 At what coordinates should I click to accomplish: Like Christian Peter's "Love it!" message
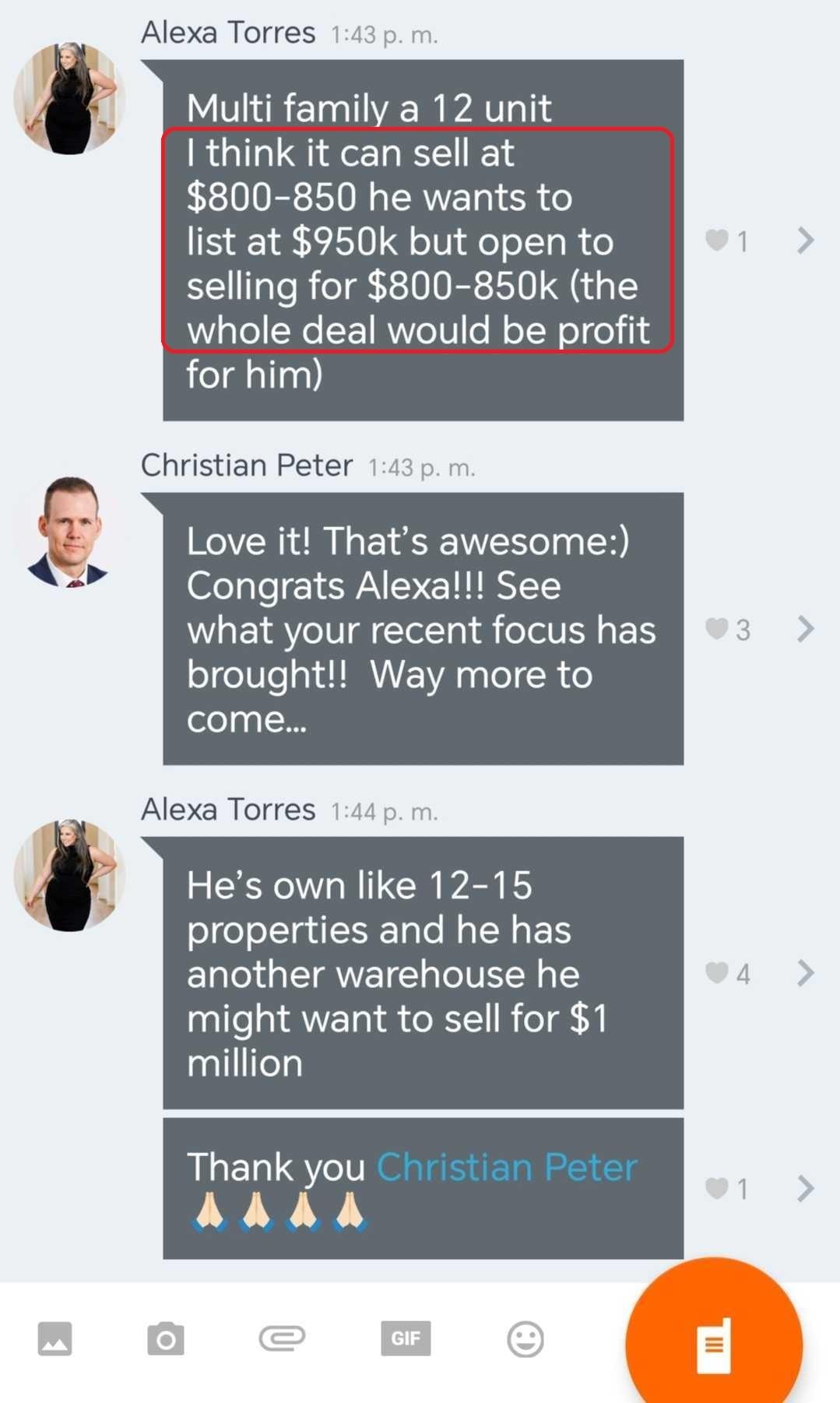pyautogui.click(x=717, y=628)
